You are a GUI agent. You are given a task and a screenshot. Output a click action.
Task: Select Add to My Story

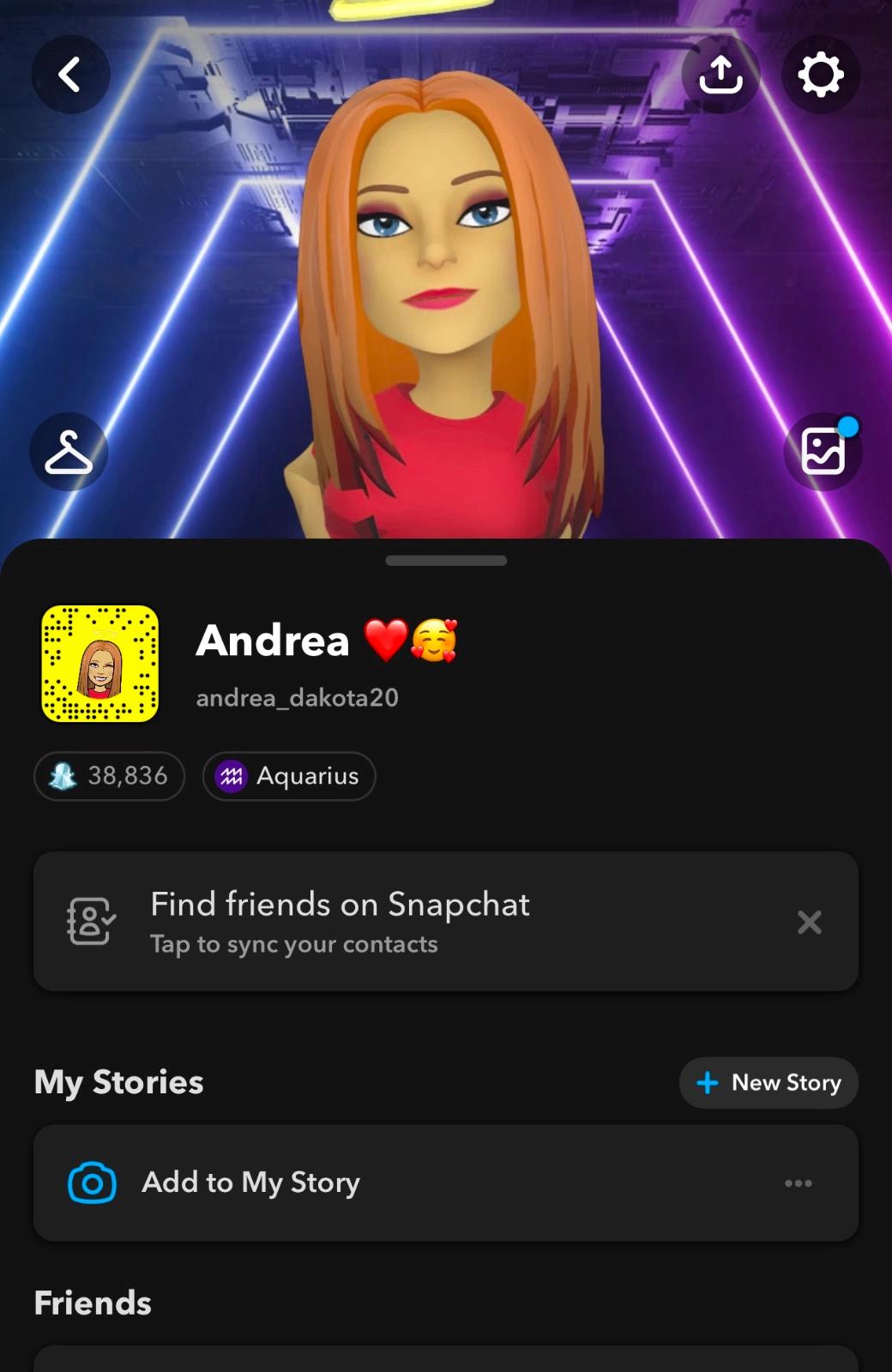250,1182
